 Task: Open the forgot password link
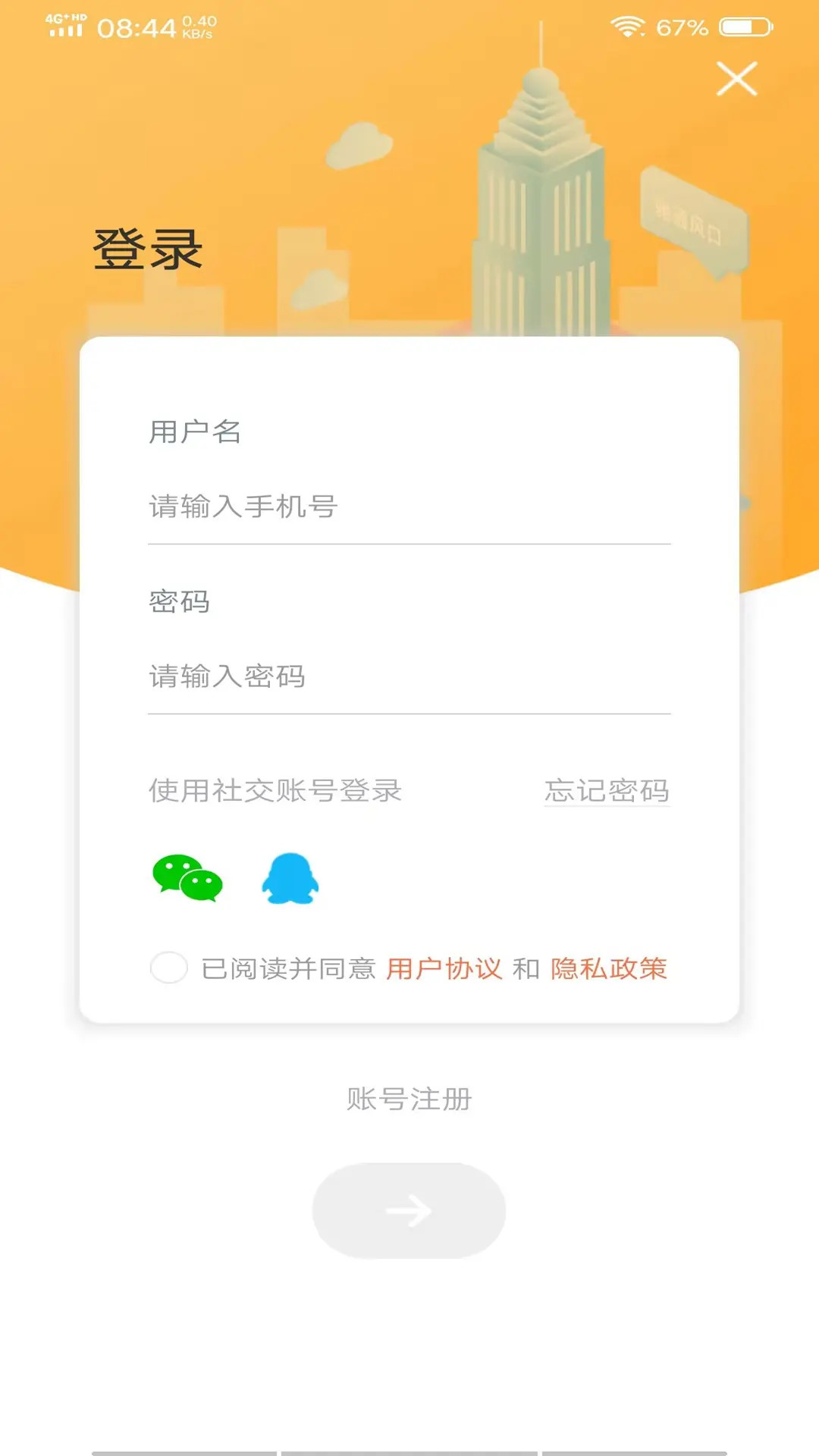[x=607, y=791]
